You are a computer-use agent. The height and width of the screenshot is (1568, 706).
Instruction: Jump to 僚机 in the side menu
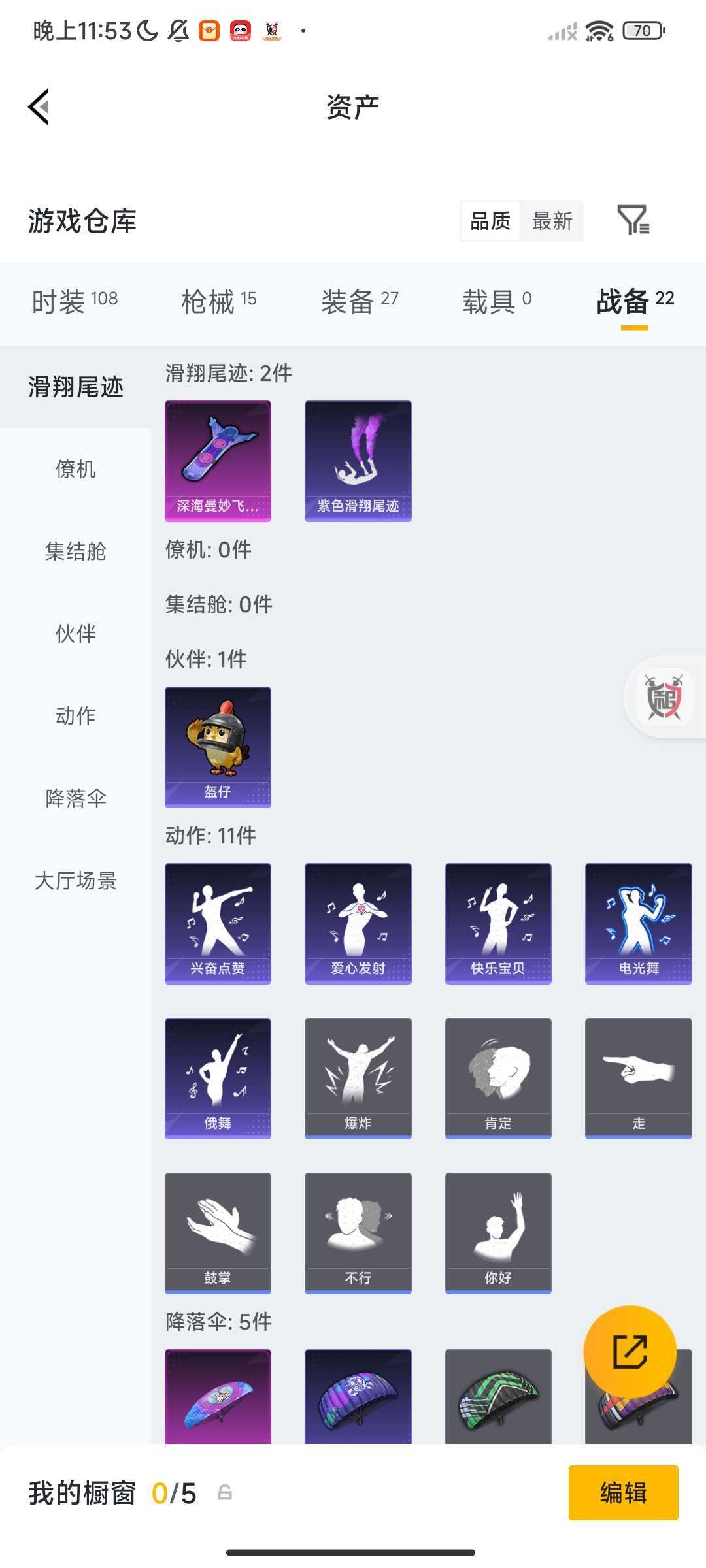(x=75, y=468)
